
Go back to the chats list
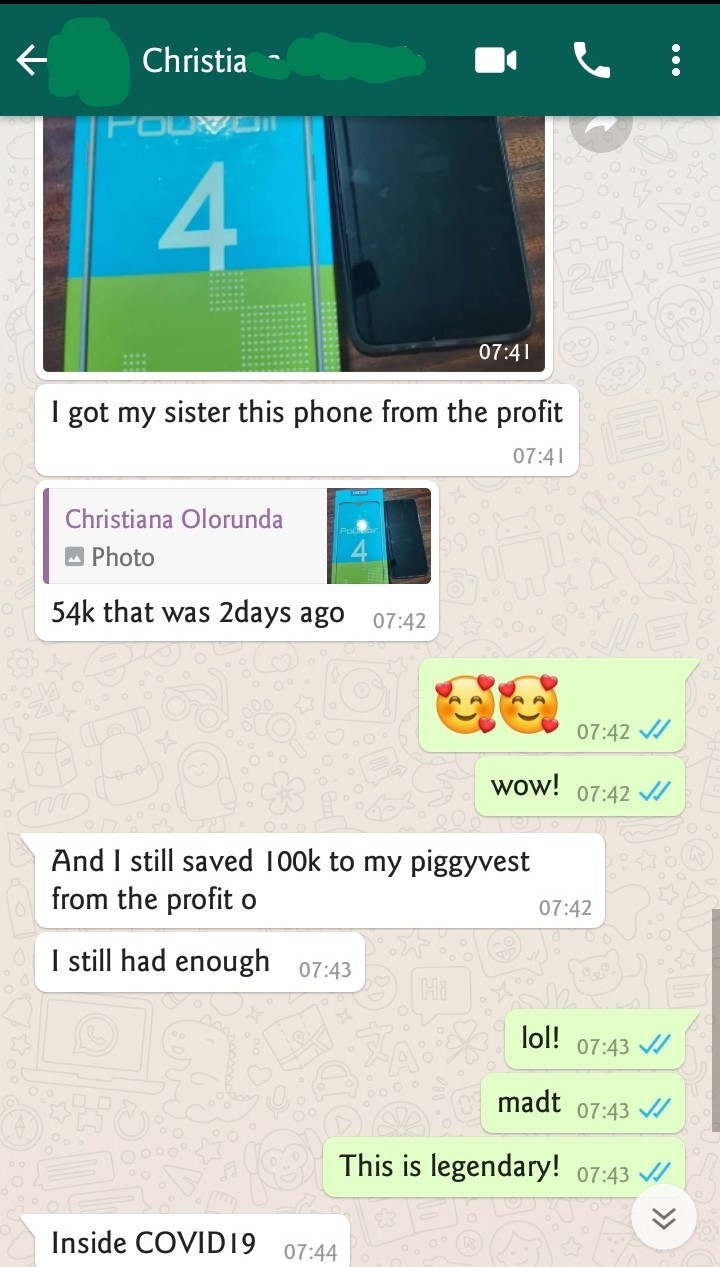click(x=32, y=62)
